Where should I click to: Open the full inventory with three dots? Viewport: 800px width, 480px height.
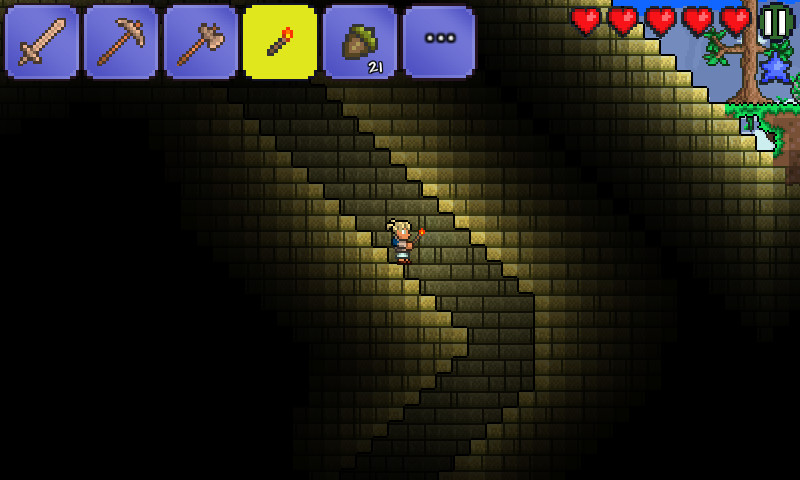(439, 41)
